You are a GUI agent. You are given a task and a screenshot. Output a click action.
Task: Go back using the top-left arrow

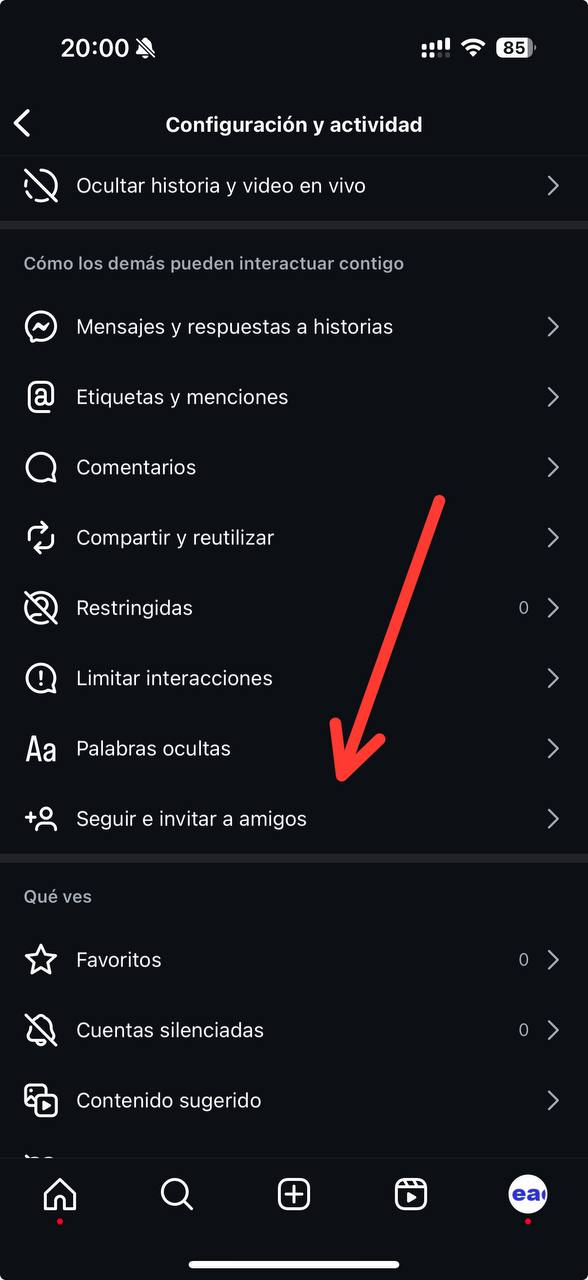point(23,124)
